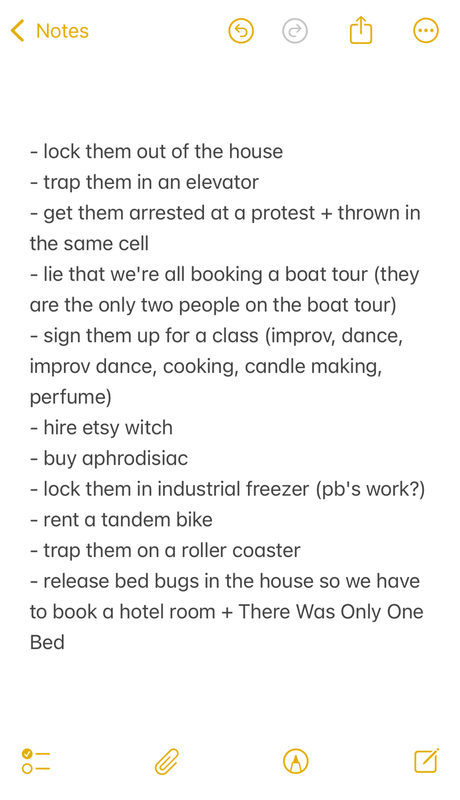
Task: Open the markup pen tool
Action: pyautogui.click(x=296, y=761)
